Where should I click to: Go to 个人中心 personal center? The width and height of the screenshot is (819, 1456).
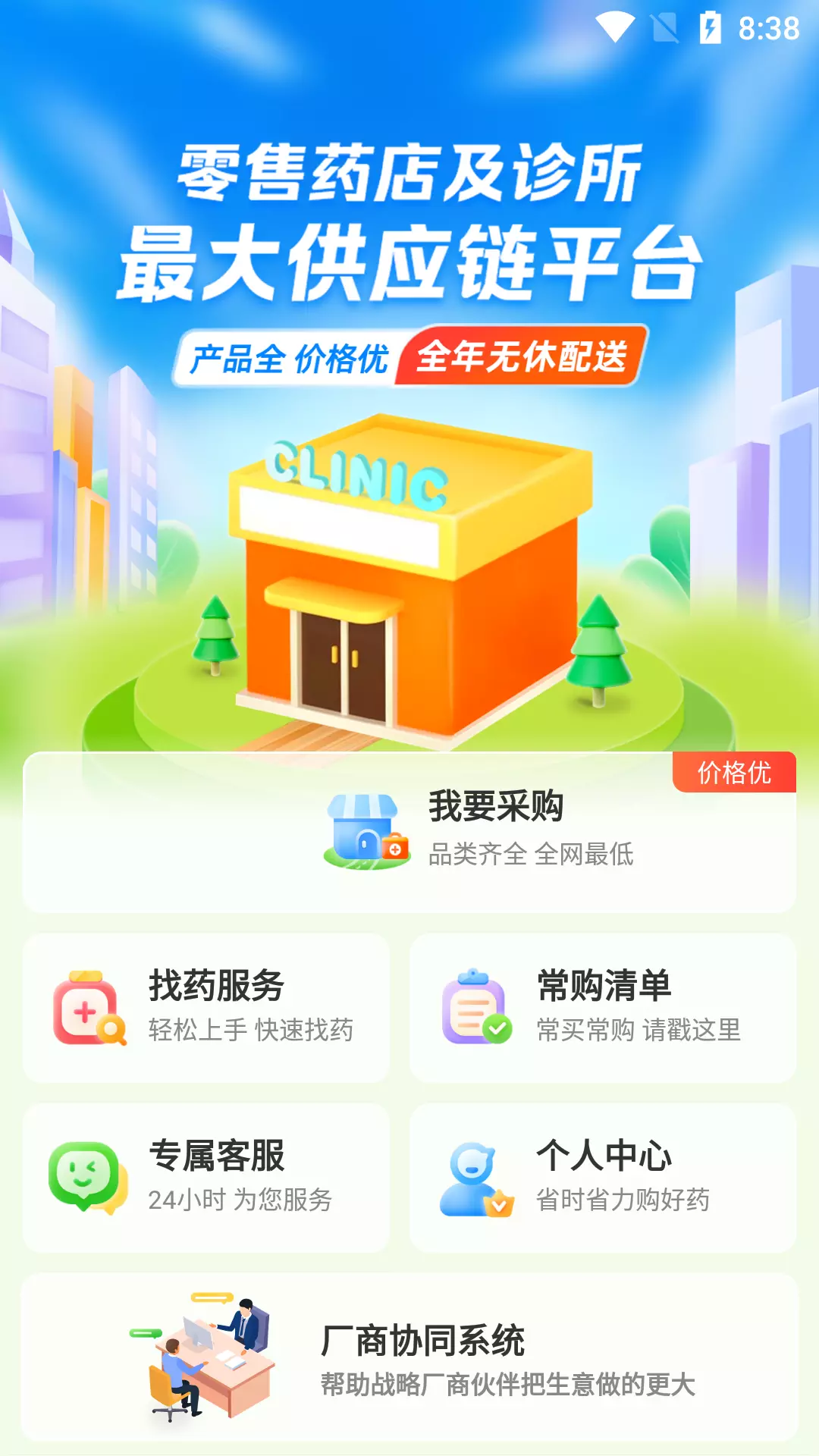603,1178
